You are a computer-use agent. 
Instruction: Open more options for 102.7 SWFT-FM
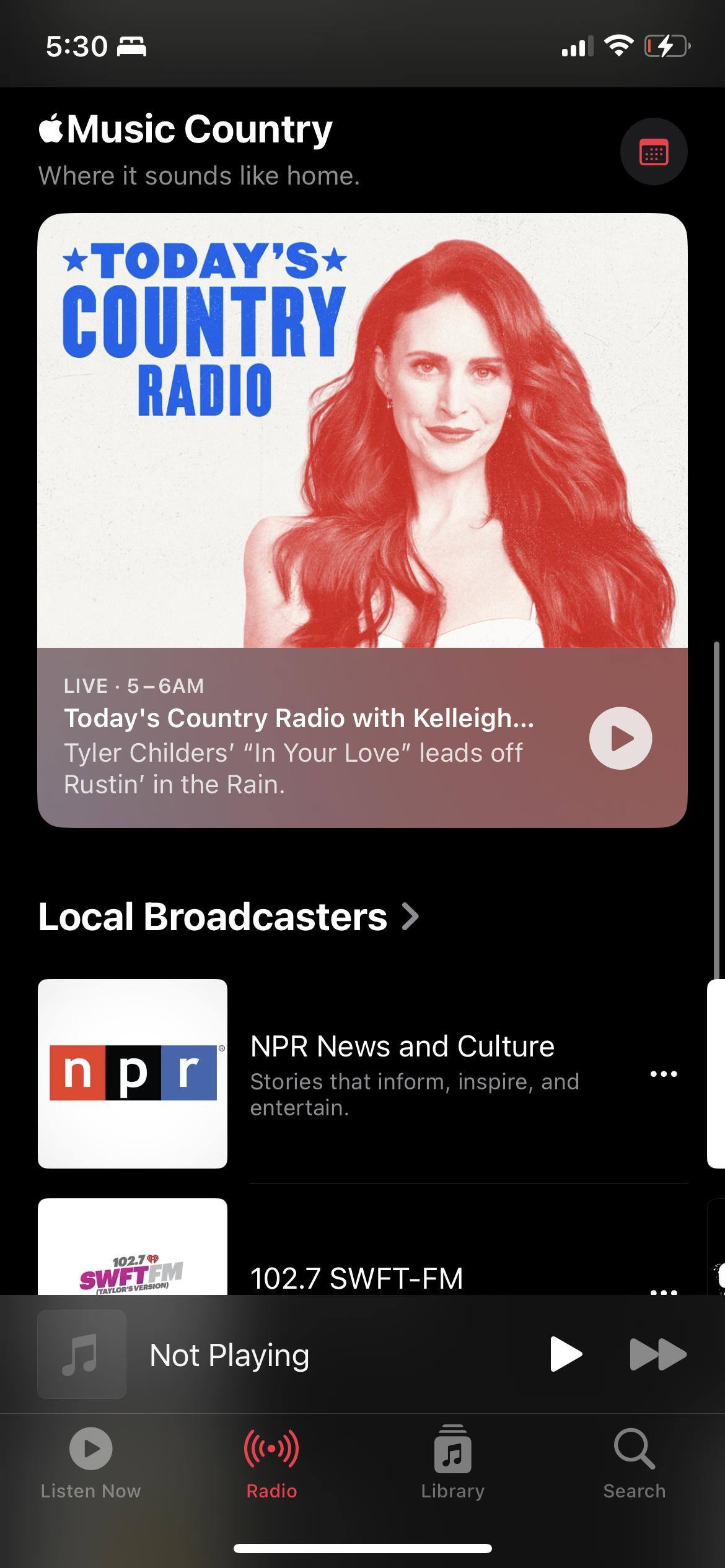[x=664, y=1288]
